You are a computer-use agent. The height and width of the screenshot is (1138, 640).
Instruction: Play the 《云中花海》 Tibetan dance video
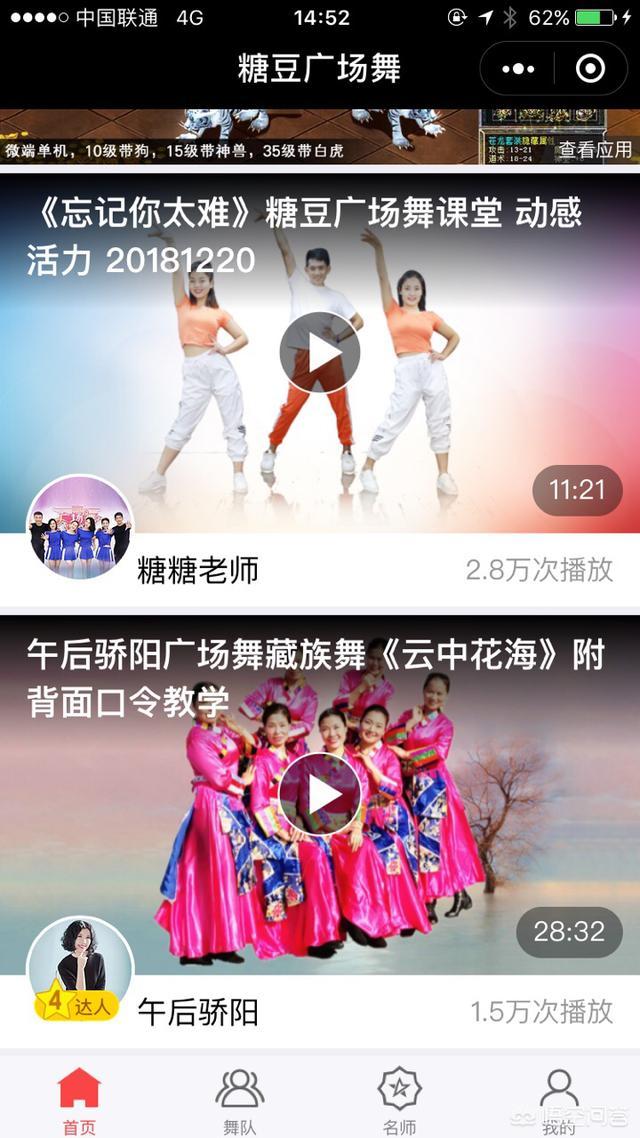coord(320,795)
